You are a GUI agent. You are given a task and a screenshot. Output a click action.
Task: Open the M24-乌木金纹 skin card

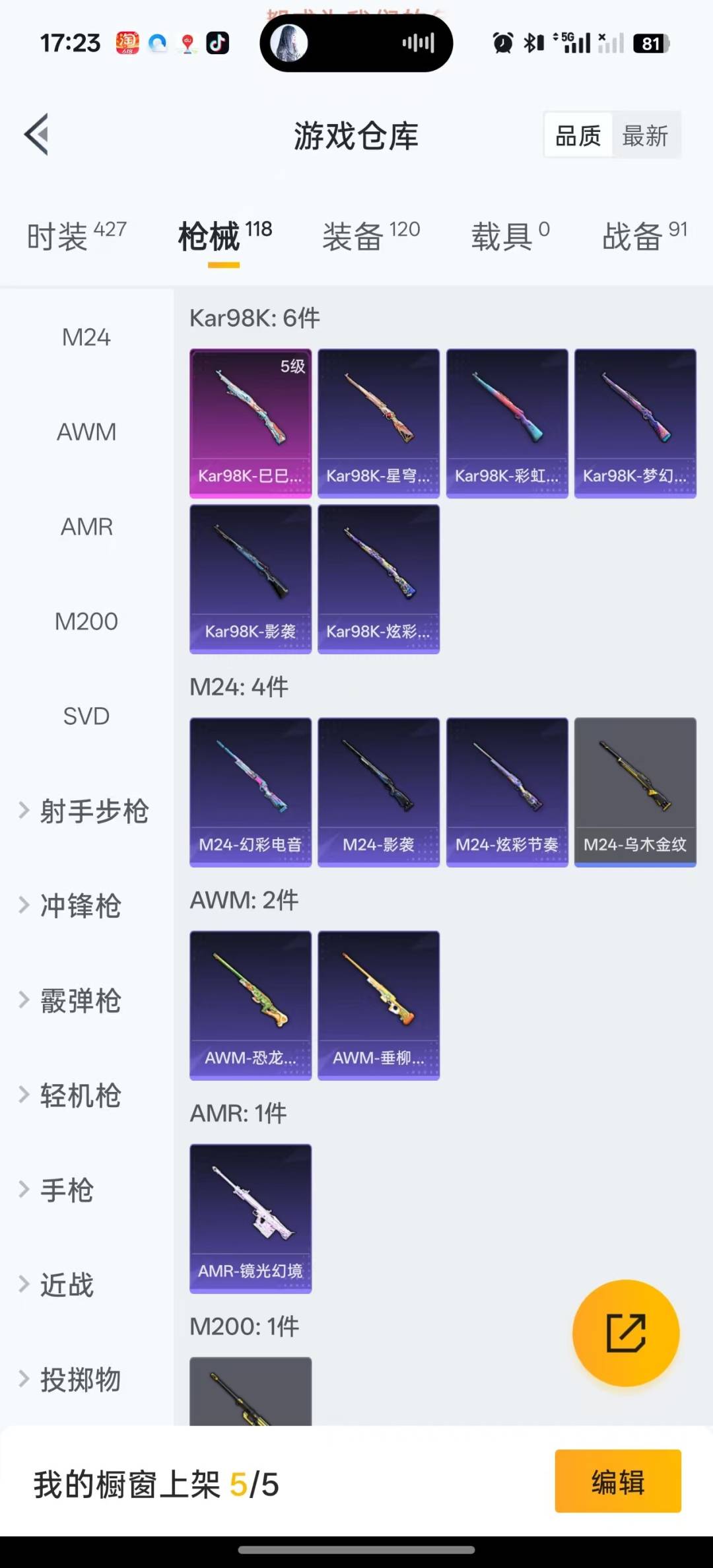point(635,792)
